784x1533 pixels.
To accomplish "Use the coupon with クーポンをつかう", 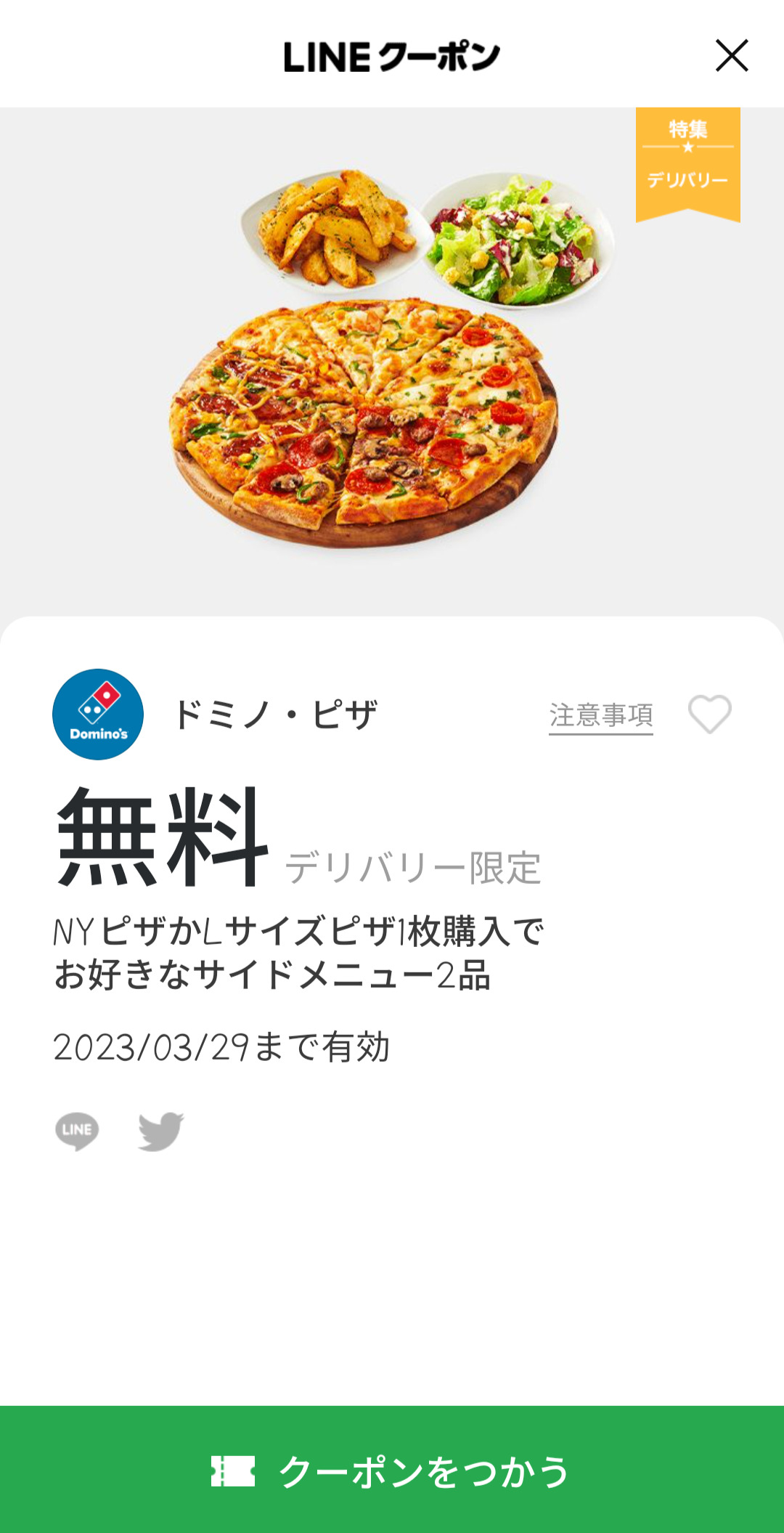I will pyautogui.click(x=392, y=1471).
